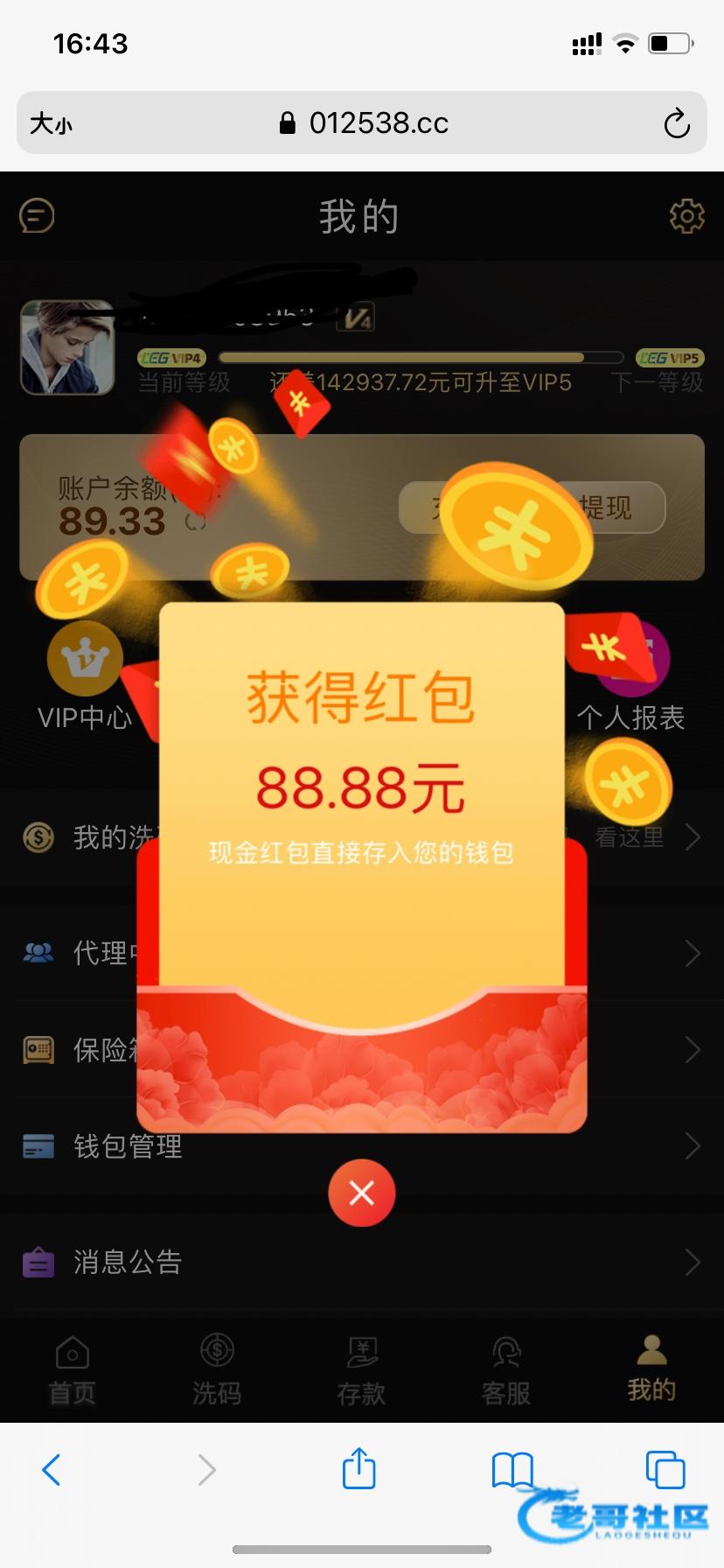Screen dimensions: 724x1568
Task: Open 消息公告 row
Action: pyautogui.click(x=362, y=1262)
